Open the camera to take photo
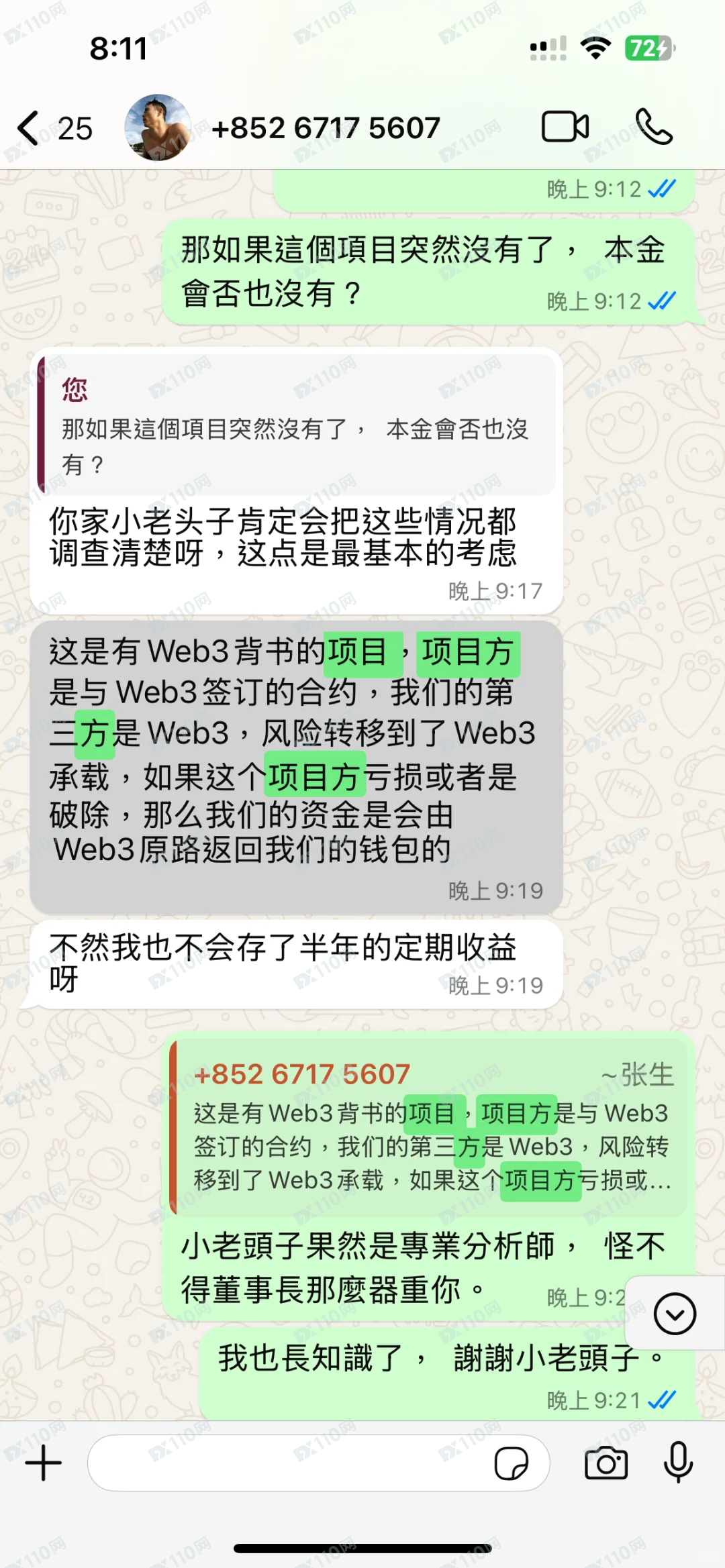 tap(606, 1463)
